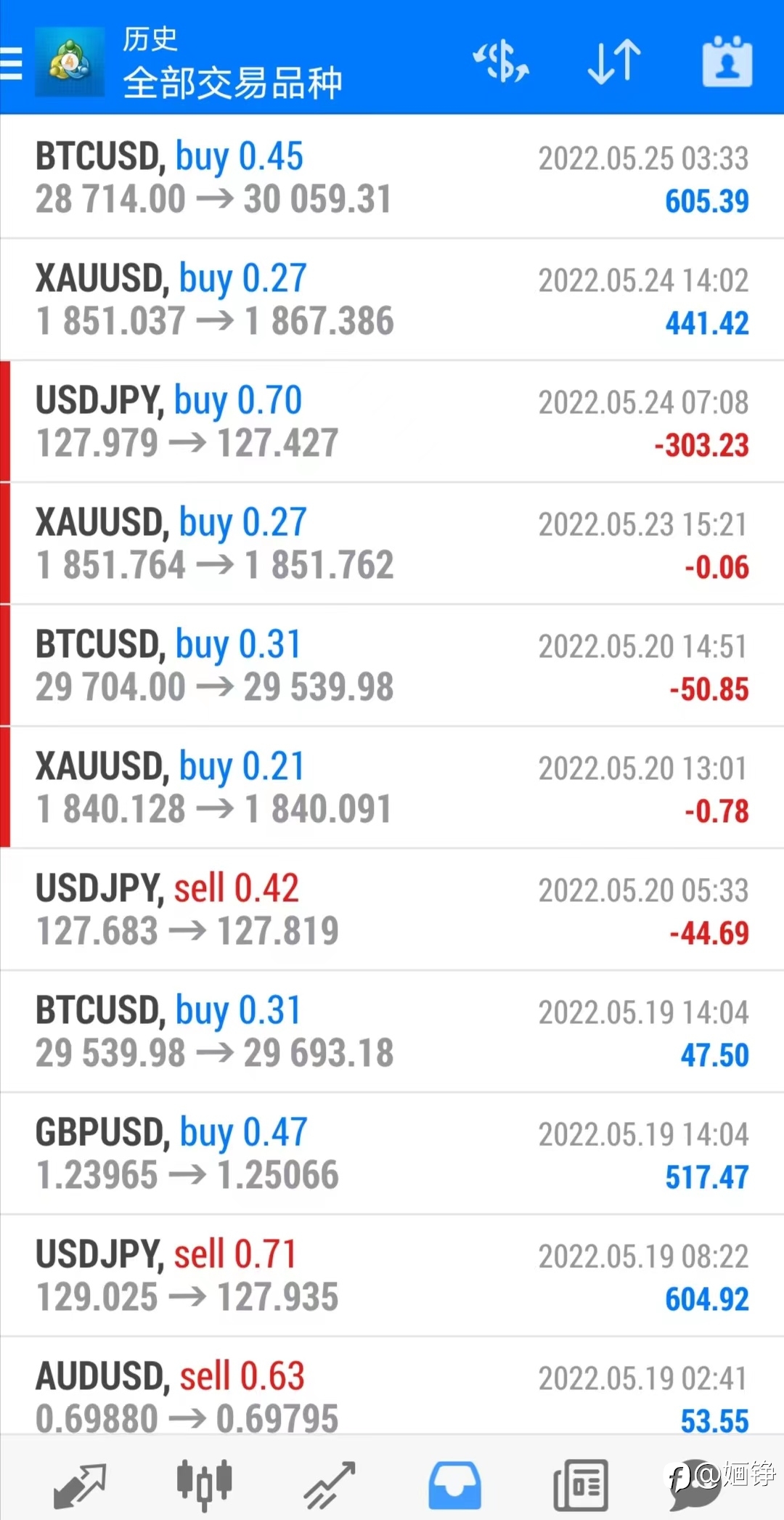Open XAUUSD trade with 441.42 profit
784x1520 pixels.
(x=392, y=299)
